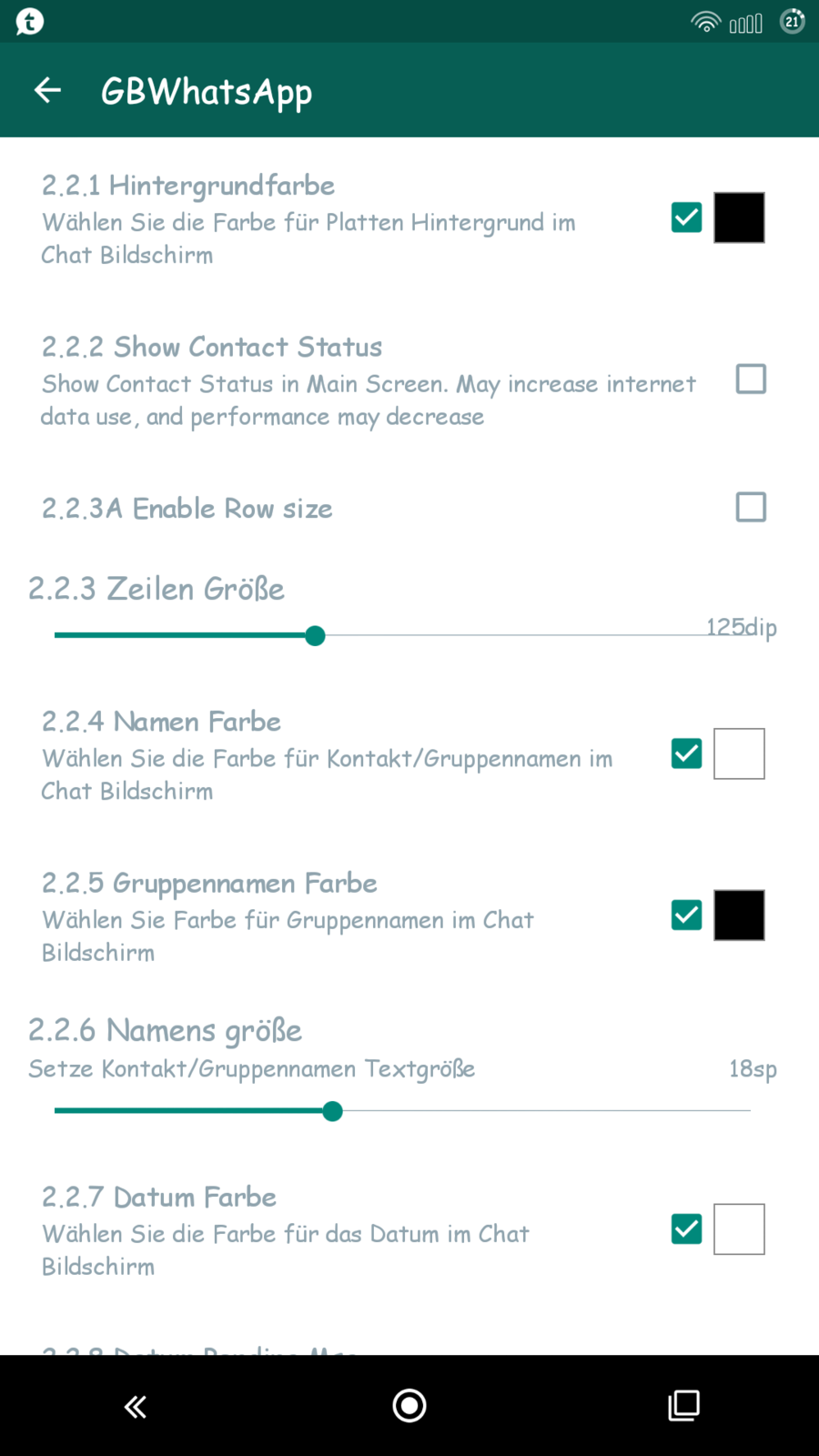Open the black Gruppennamen Farbe color swatch

click(739, 915)
